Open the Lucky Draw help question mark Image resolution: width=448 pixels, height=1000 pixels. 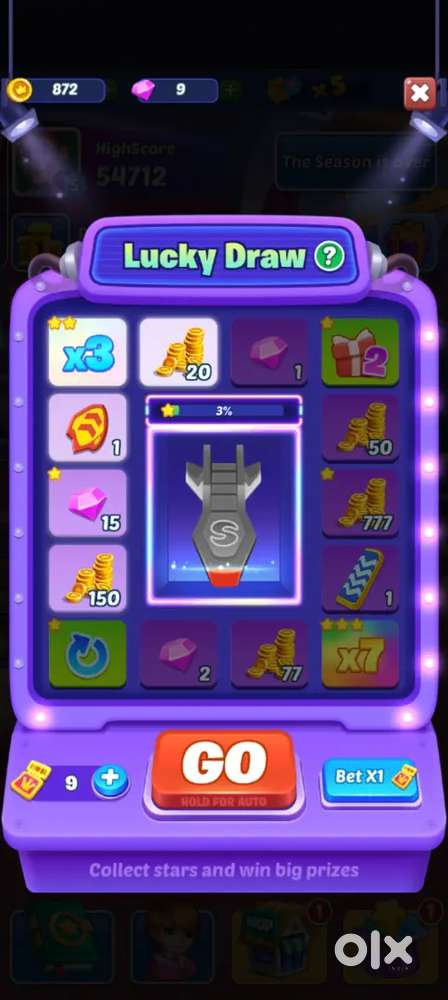click(x=329, y=256)
